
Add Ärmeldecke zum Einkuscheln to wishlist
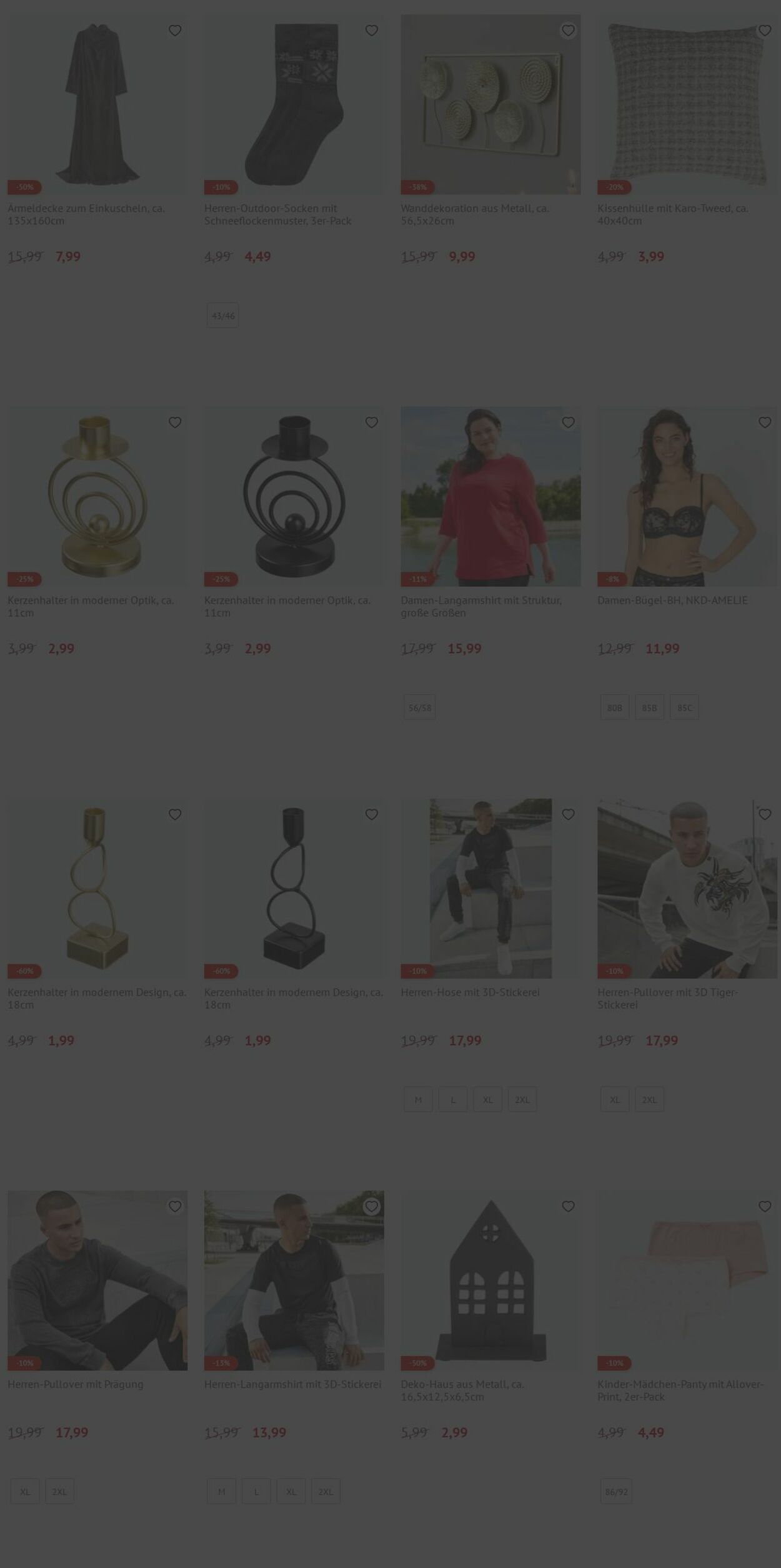click(175, 31)
